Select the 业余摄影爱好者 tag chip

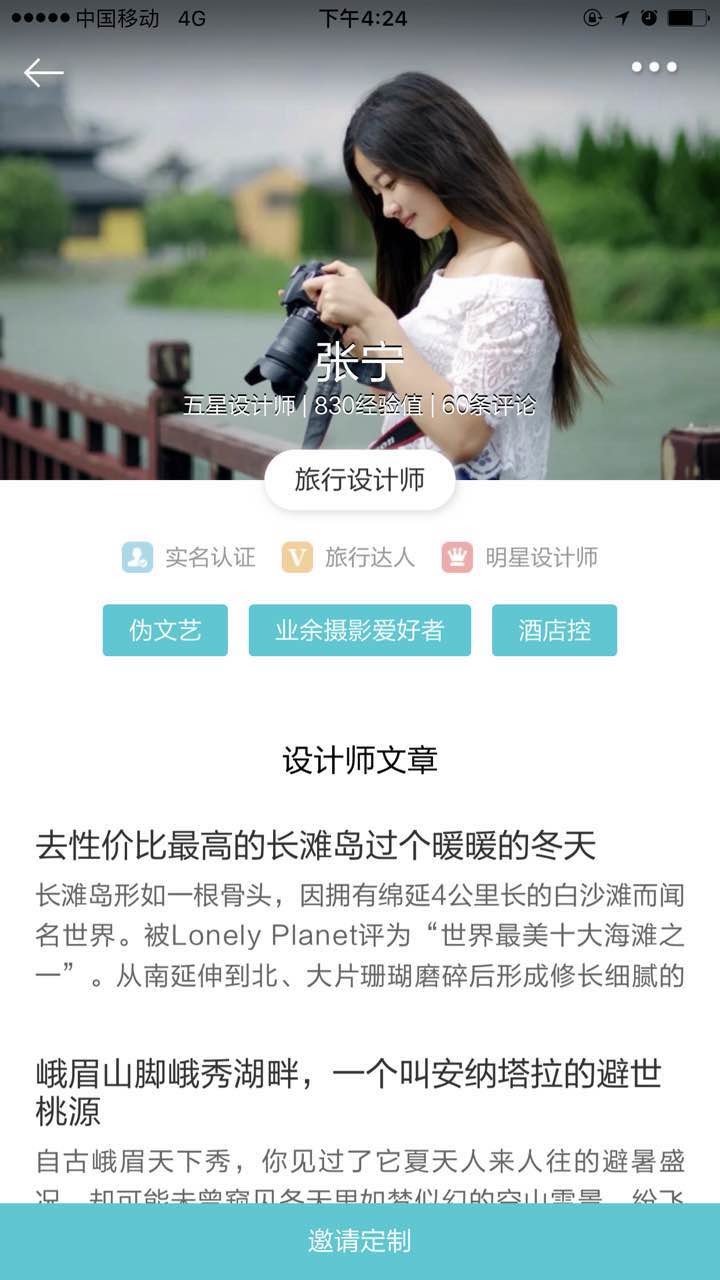(359, 630)
